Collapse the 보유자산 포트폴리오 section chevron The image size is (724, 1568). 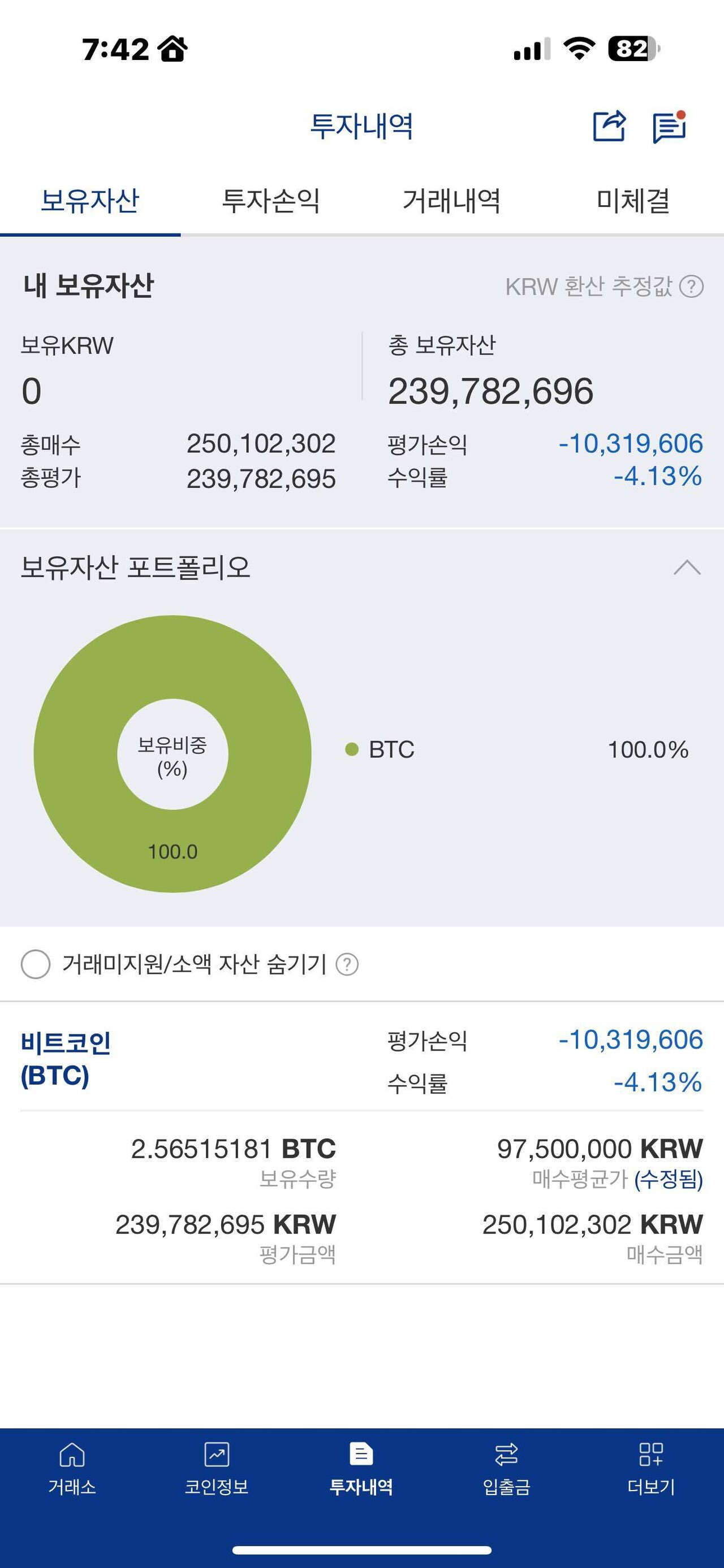point(687,566)
